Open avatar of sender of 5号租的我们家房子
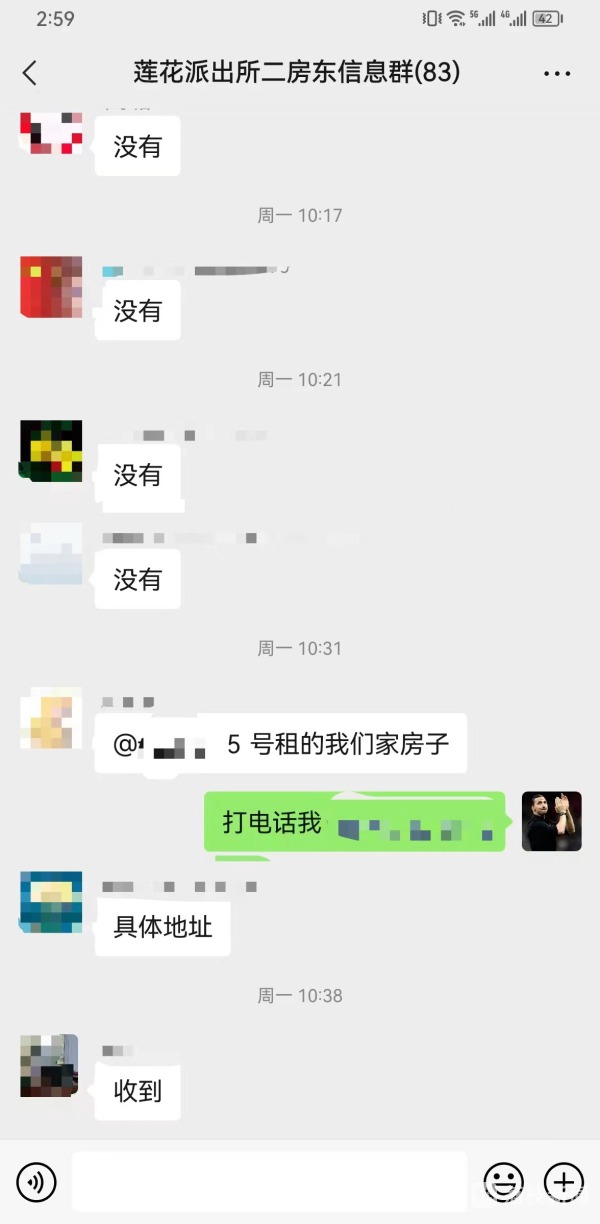The image size is (600, 1224). [51, 718]
